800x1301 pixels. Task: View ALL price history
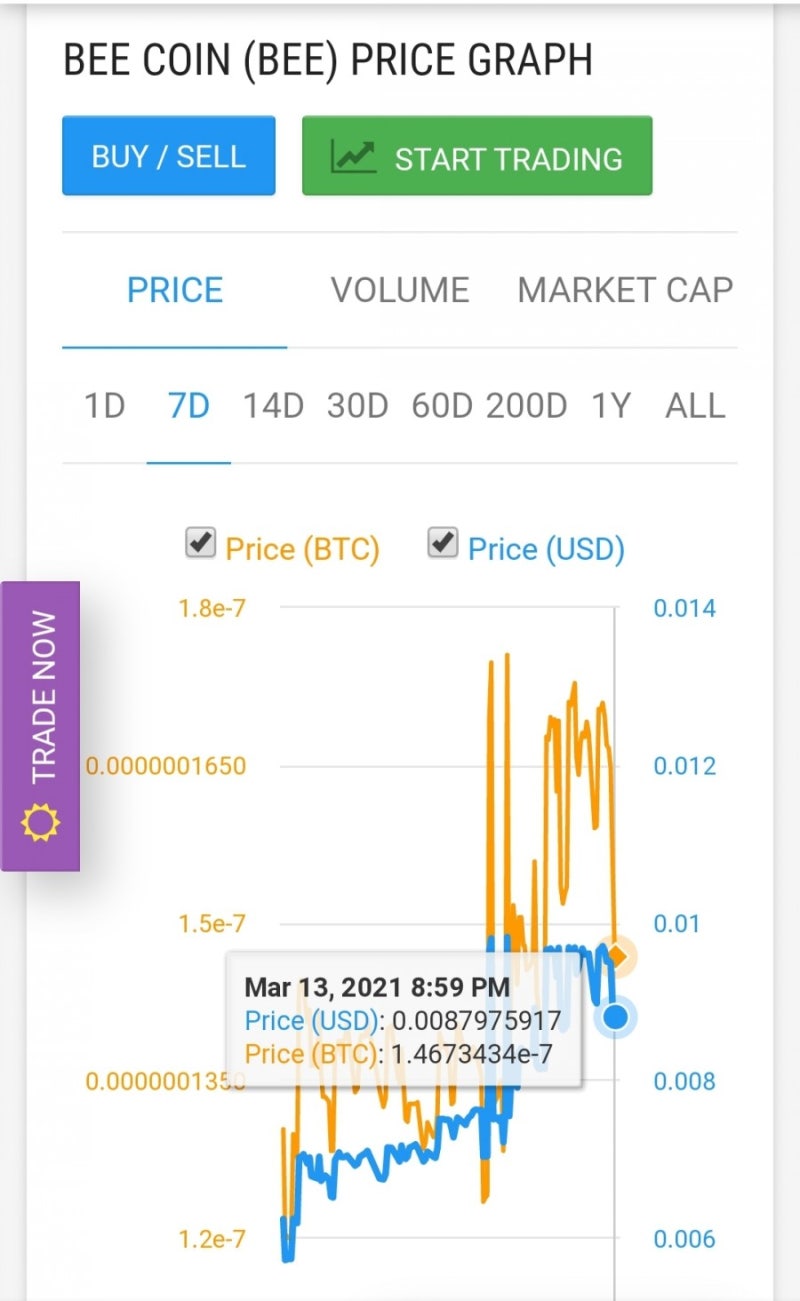695,406
